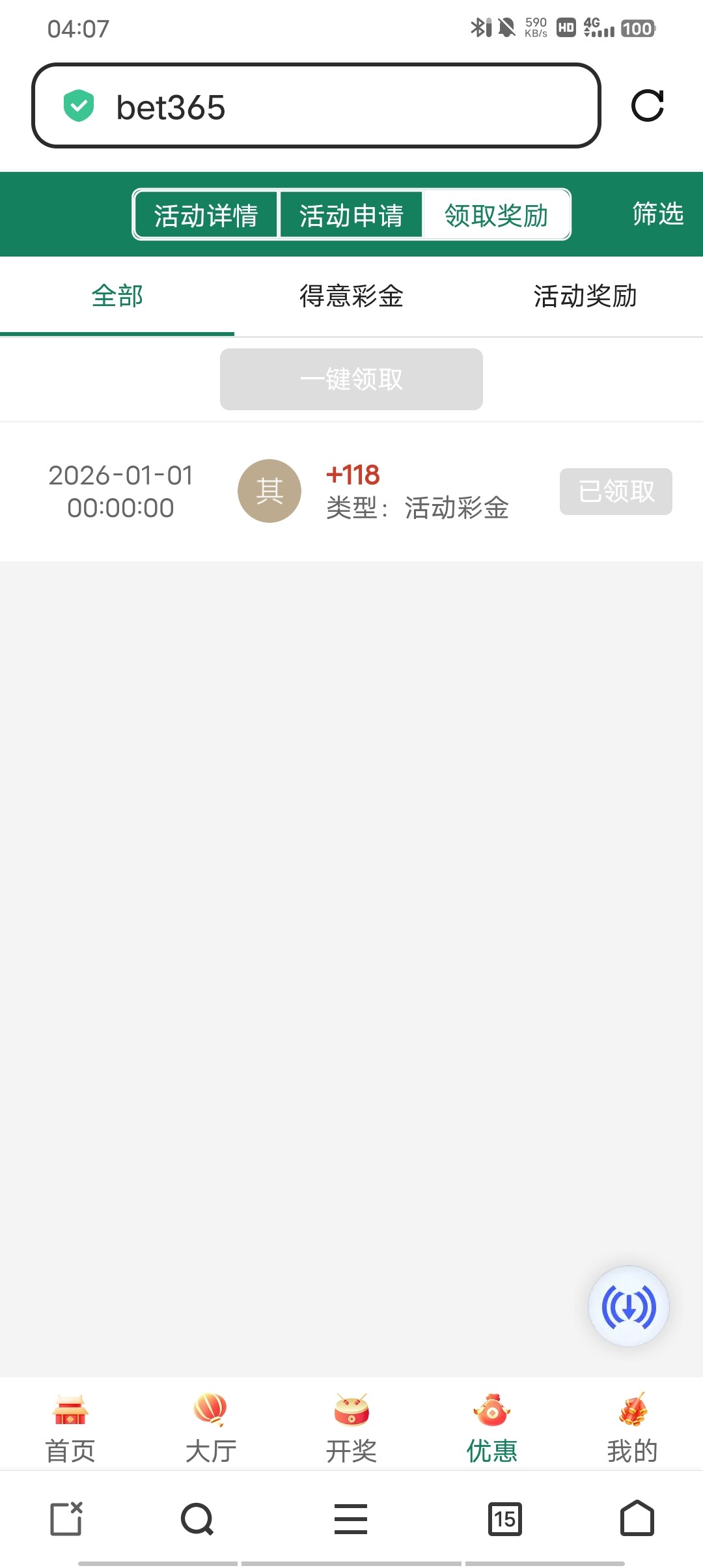Viewport: 703px width, 1568px height.
Task: Select the 活动奖励 filter tab
Action: pyautogui.click(x=585, y=296)
